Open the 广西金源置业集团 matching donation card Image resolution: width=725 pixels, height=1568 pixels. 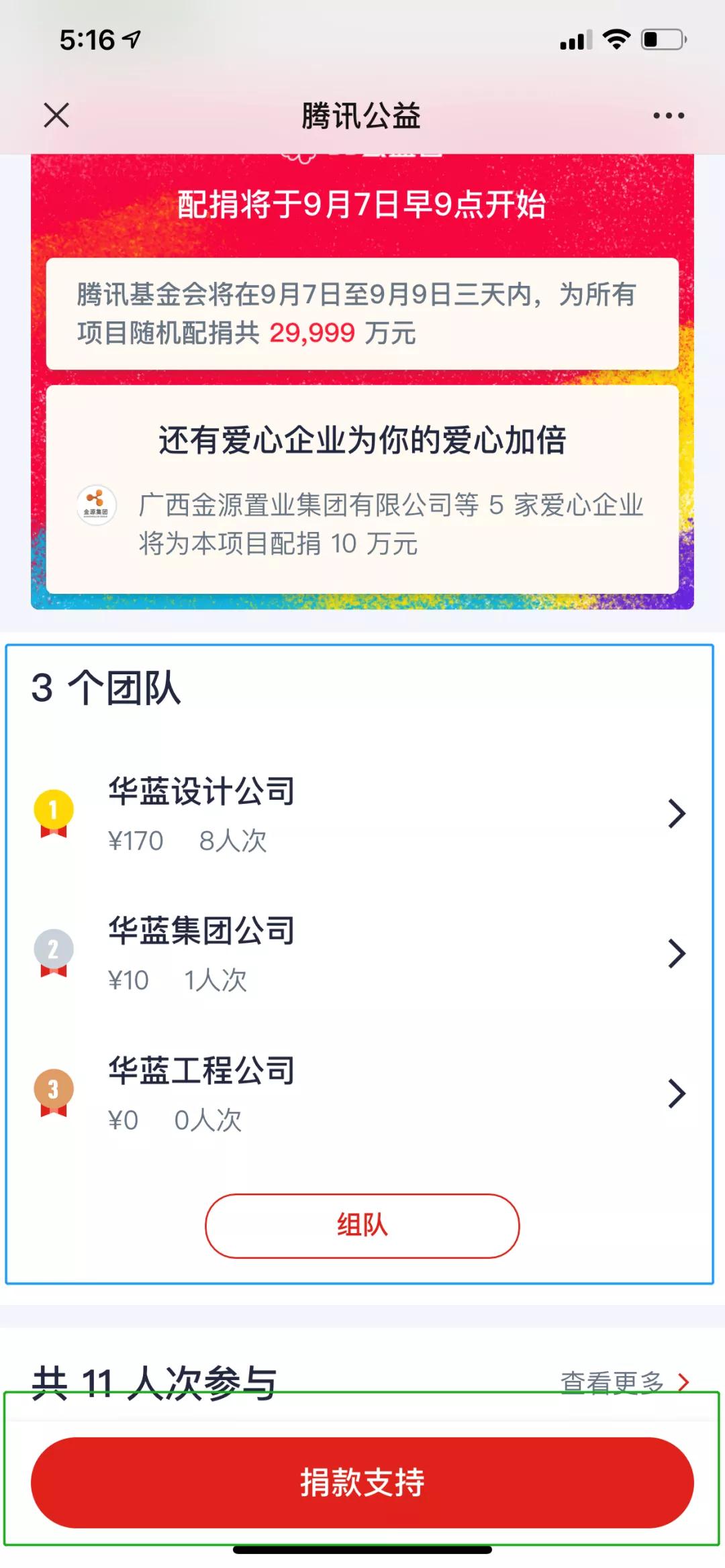coord(362,522)
